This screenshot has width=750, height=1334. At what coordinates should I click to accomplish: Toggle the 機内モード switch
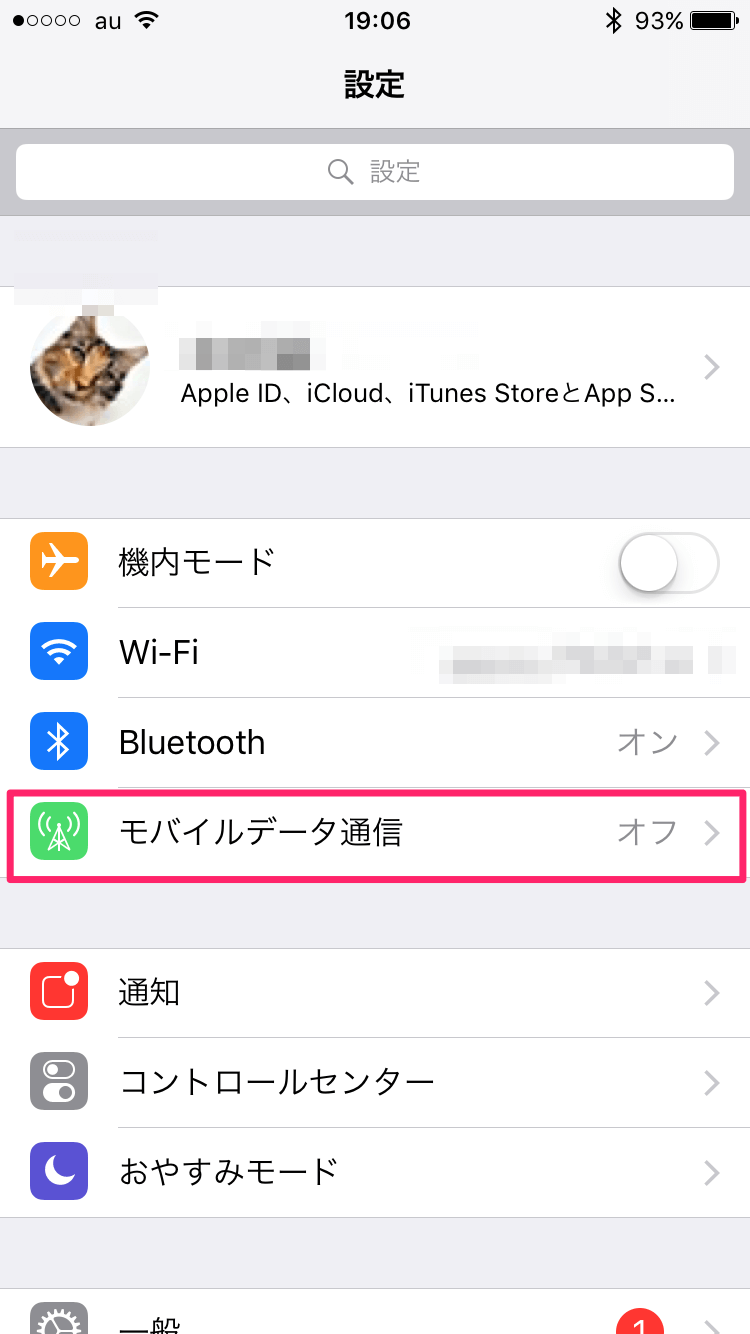point(668,563)
